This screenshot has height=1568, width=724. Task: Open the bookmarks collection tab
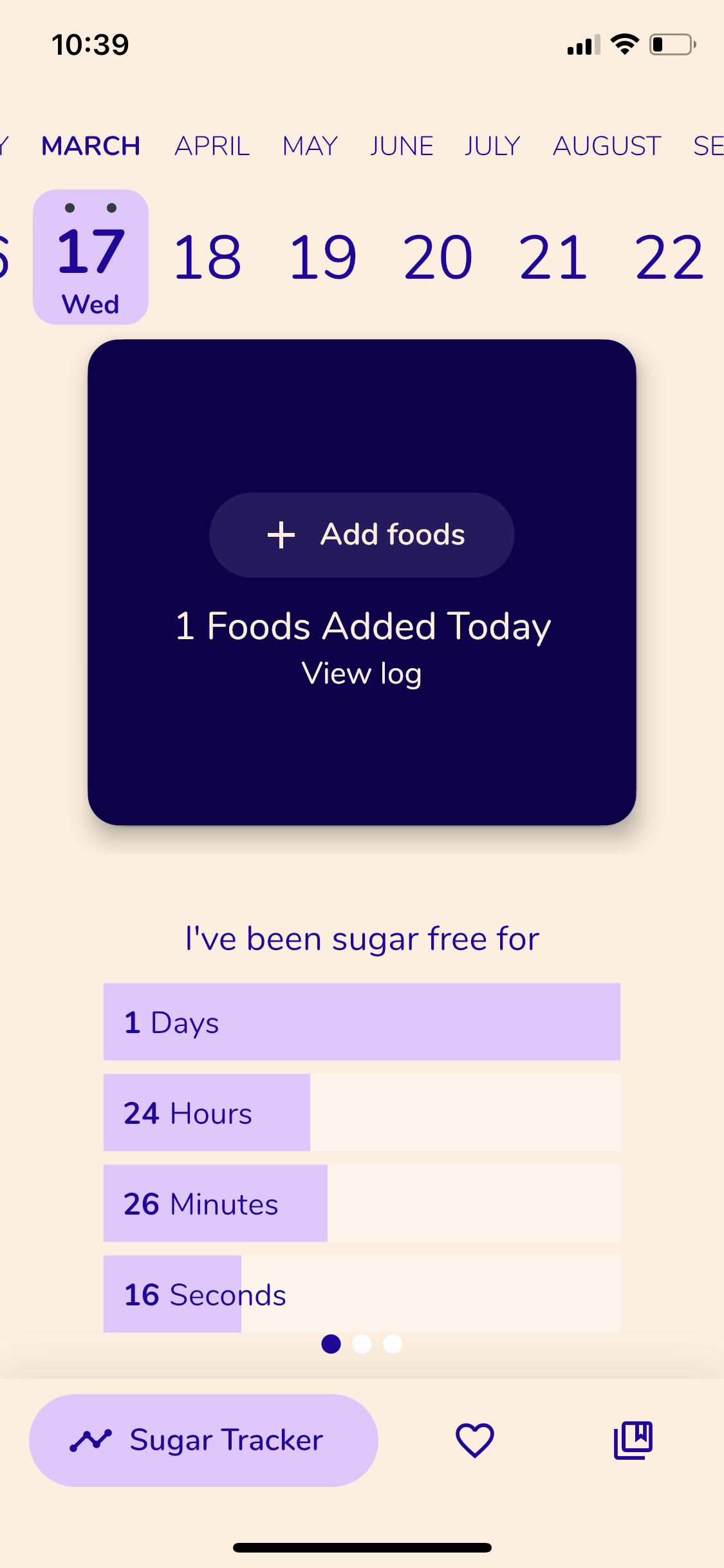[x=633, y=1440]
